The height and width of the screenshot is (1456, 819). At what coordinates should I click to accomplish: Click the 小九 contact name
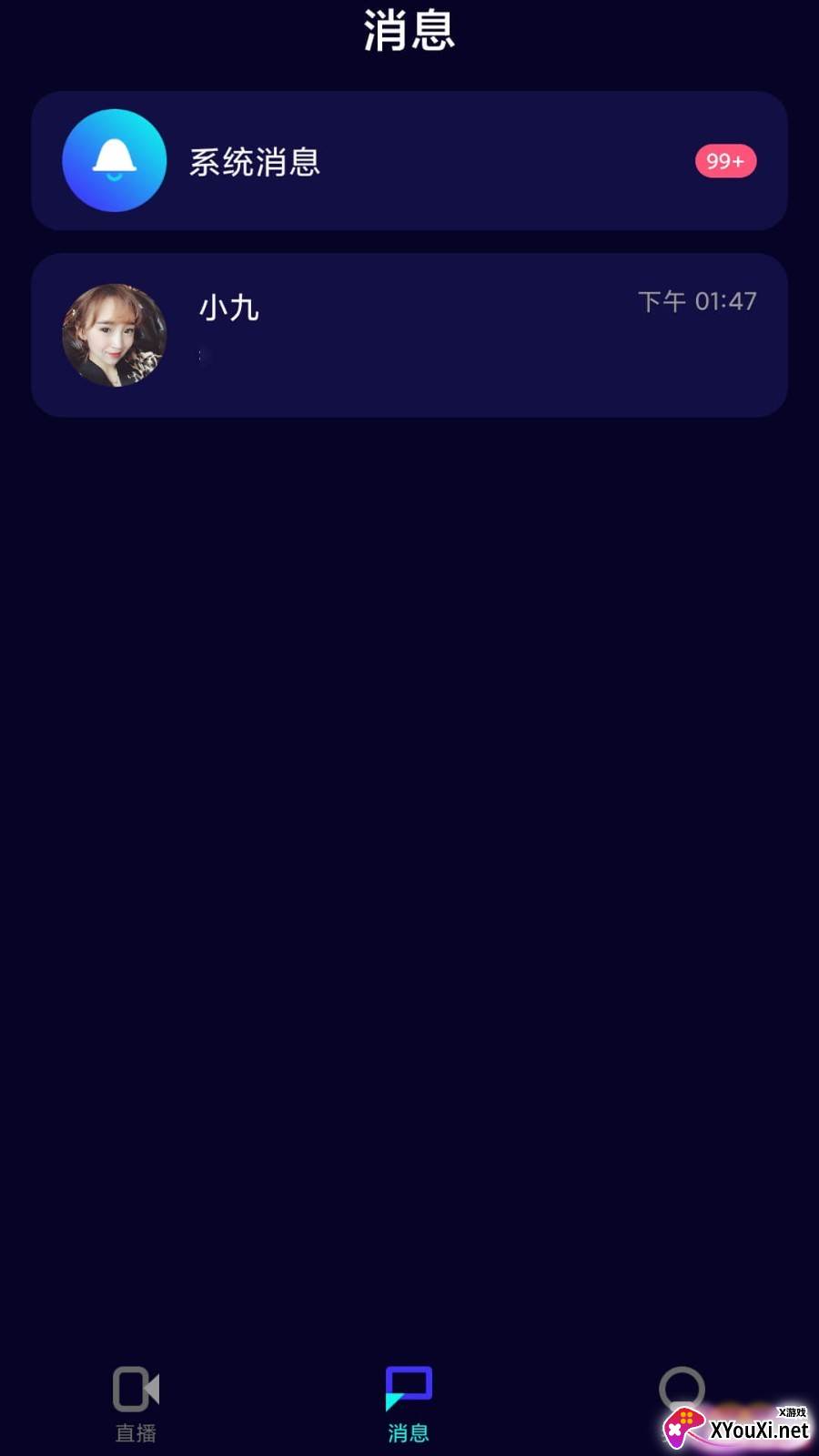coord(228,308)
